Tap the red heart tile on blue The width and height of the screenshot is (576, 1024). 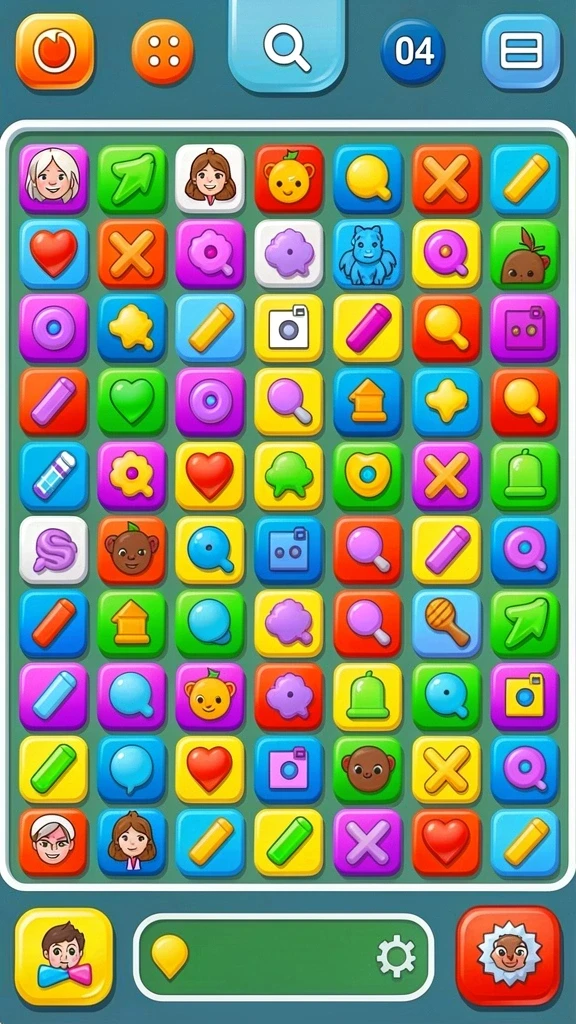tap(54, 253)
